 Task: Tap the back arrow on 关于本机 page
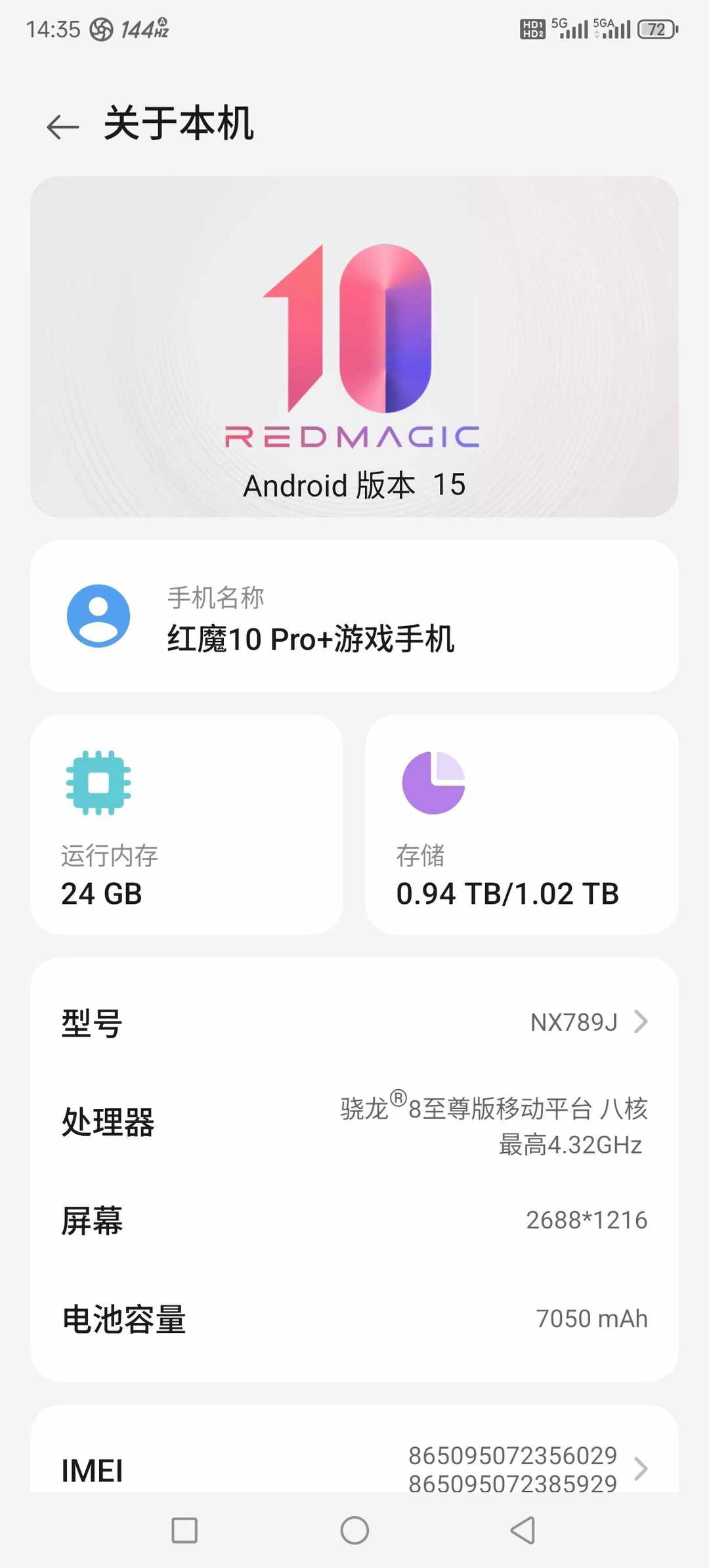(60, 125)
